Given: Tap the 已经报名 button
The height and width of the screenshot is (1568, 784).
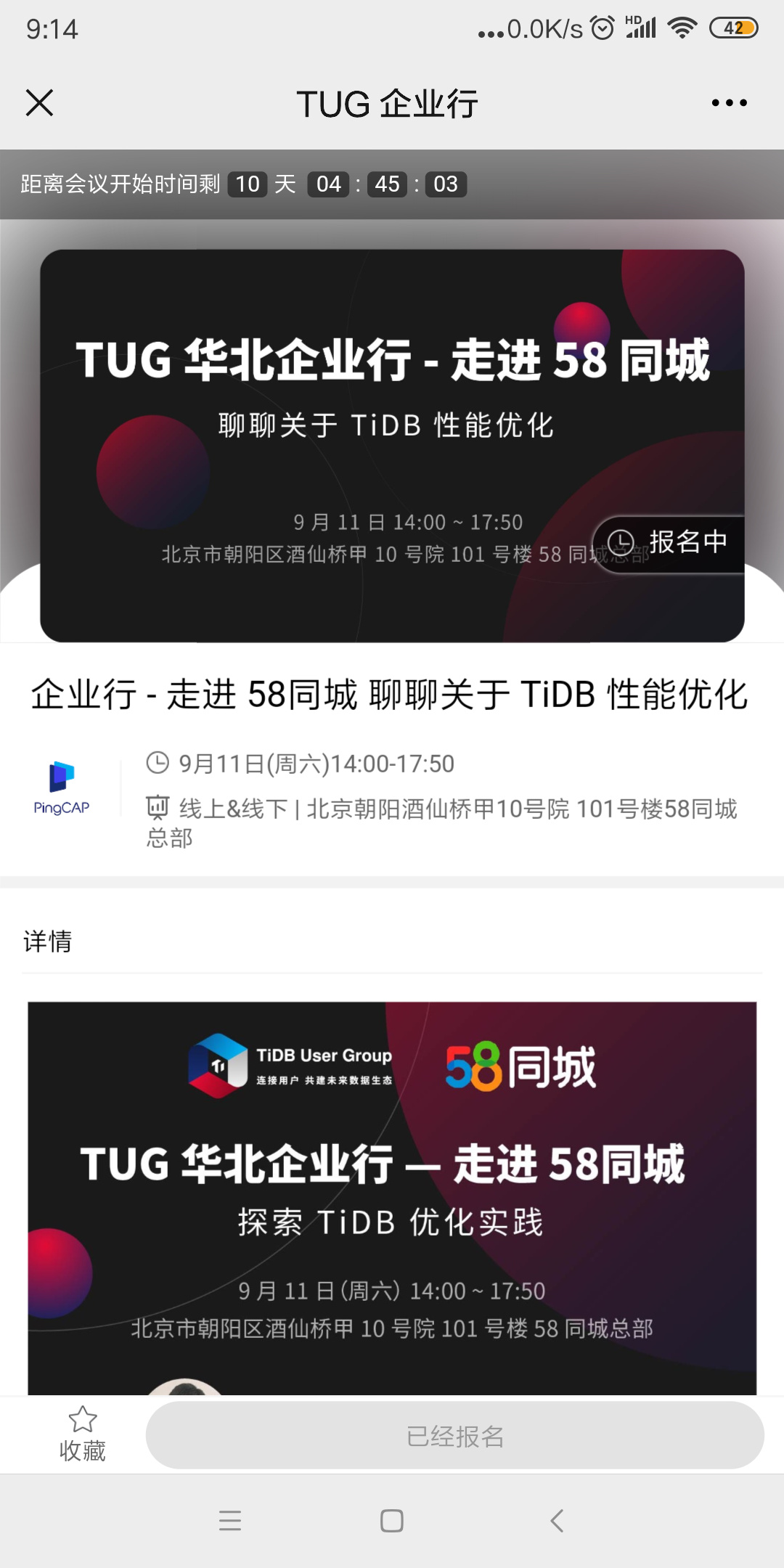Looking at the screenshot, I should pyautogui.click(x=454, y=1436).
